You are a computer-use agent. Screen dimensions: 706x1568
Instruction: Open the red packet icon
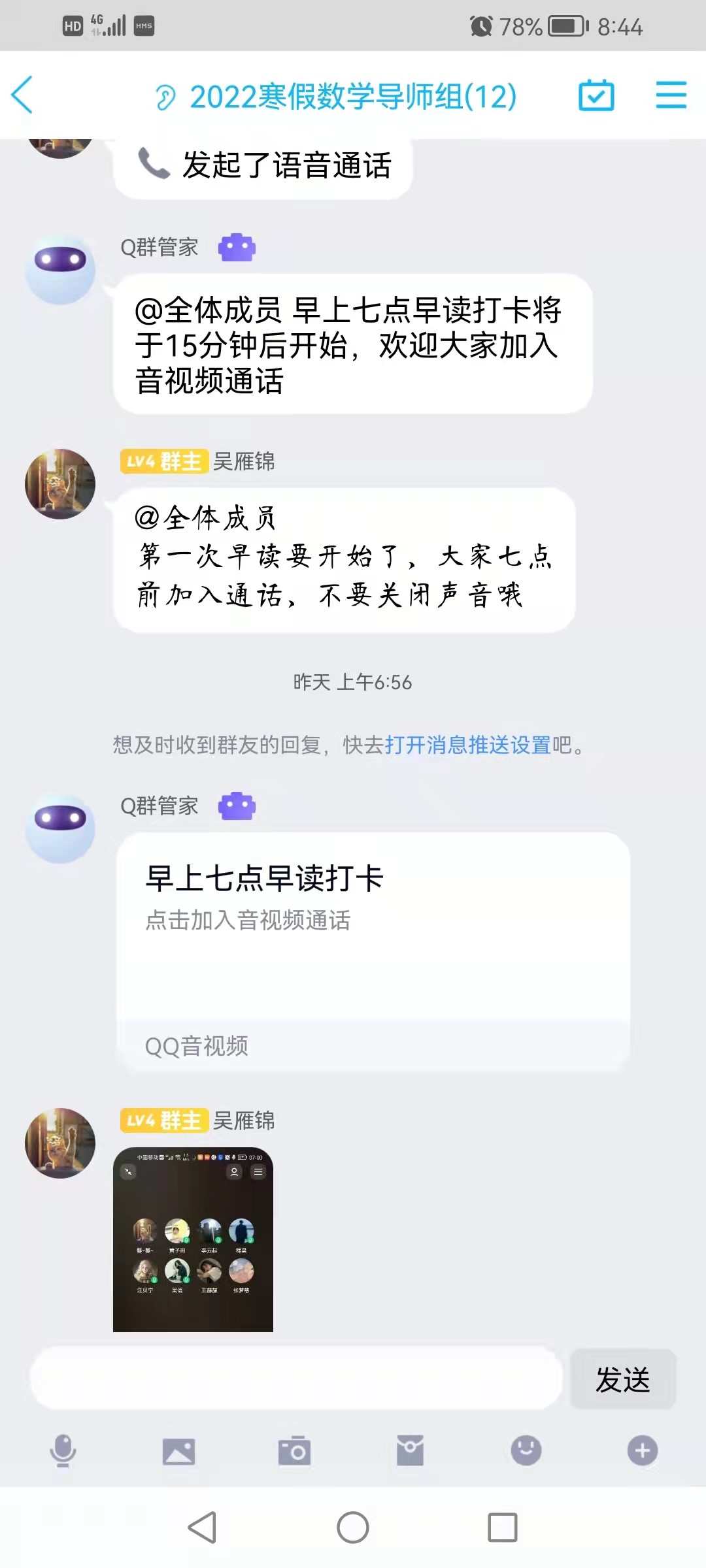(x=410, y=1451)
